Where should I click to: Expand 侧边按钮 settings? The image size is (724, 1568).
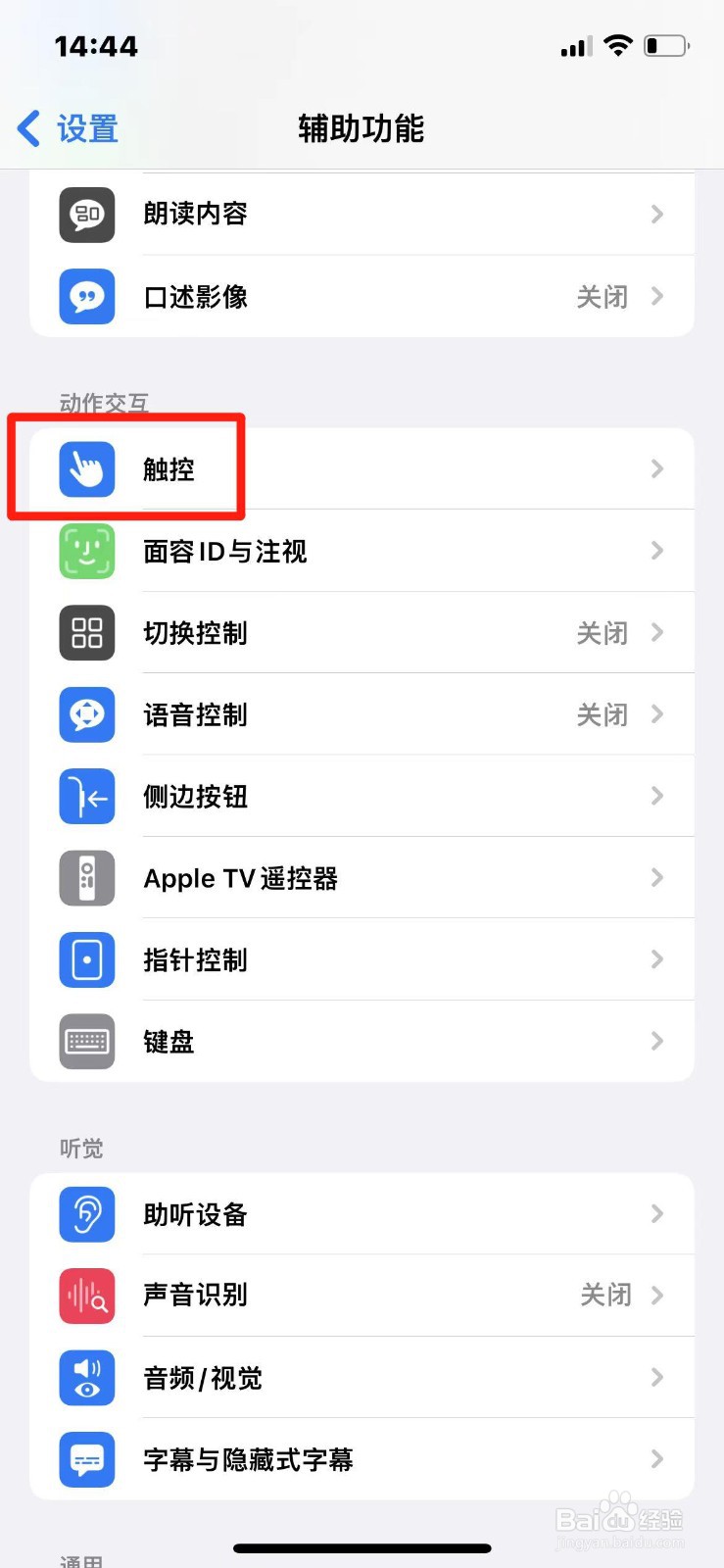tap(362, 797)
